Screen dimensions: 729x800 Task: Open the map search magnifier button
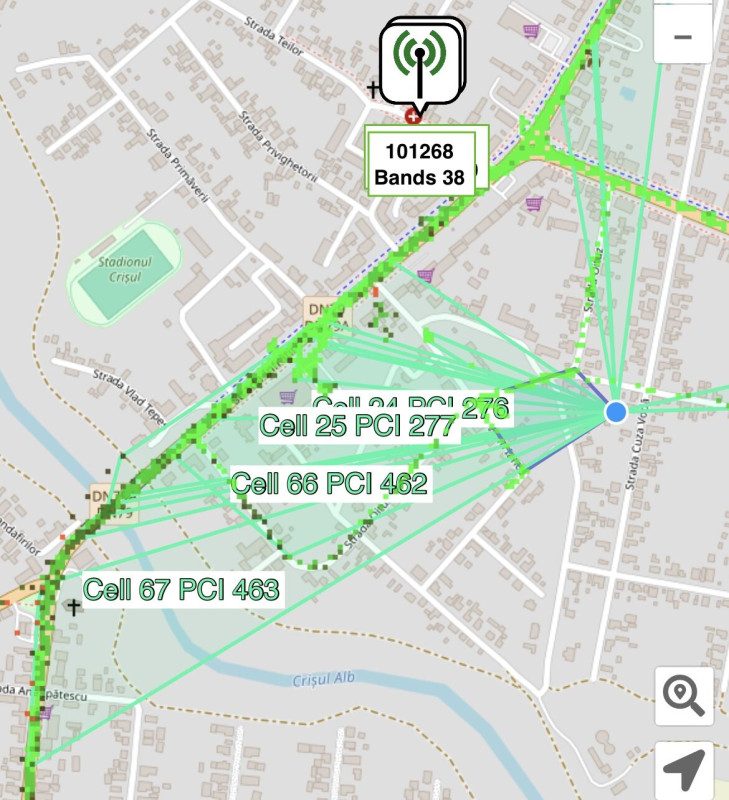[x=684, y=695]
